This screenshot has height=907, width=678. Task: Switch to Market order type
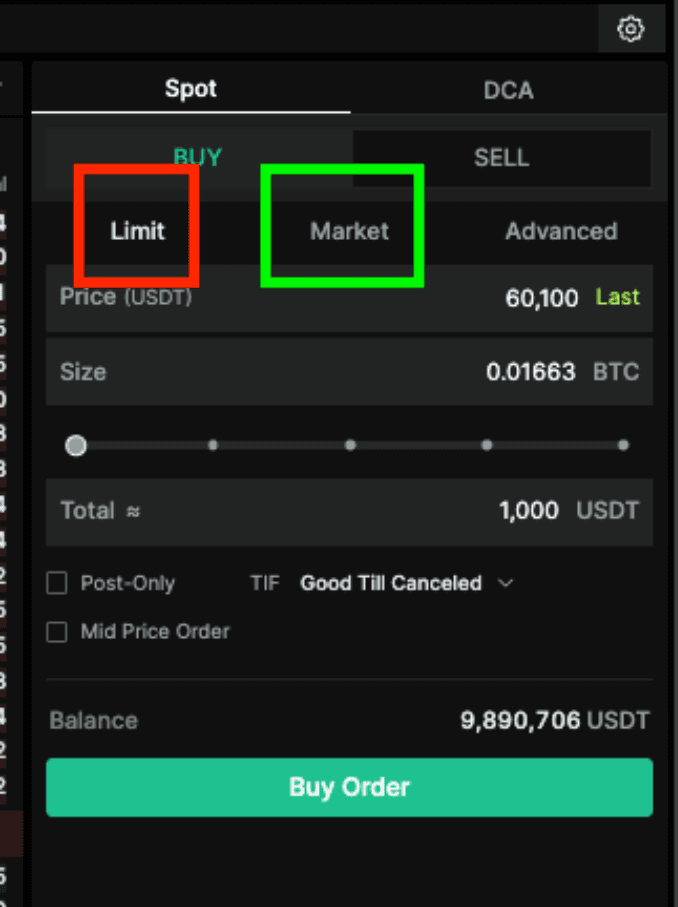349,231
